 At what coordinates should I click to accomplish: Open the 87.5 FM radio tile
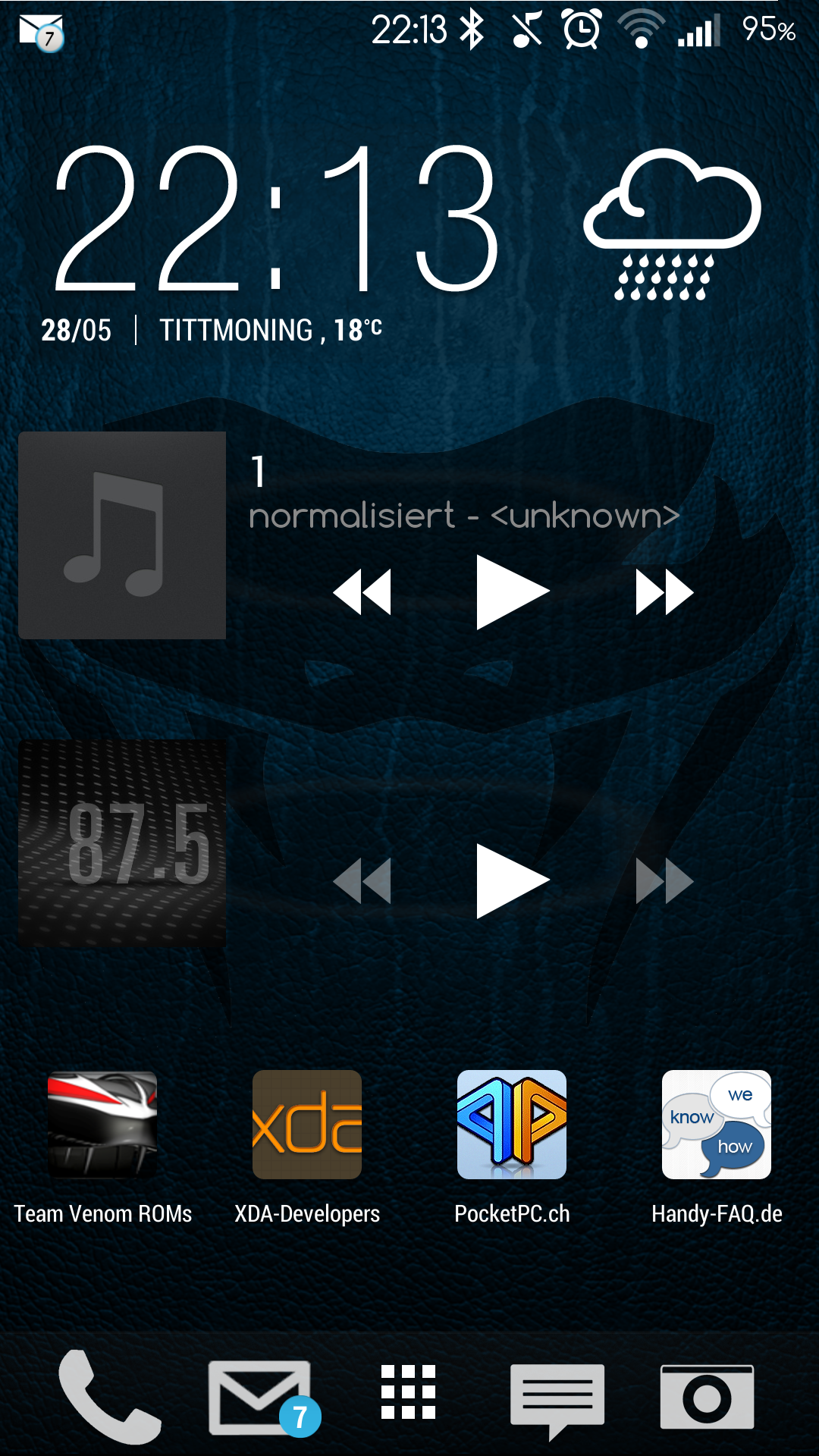[x=122, y=844]
